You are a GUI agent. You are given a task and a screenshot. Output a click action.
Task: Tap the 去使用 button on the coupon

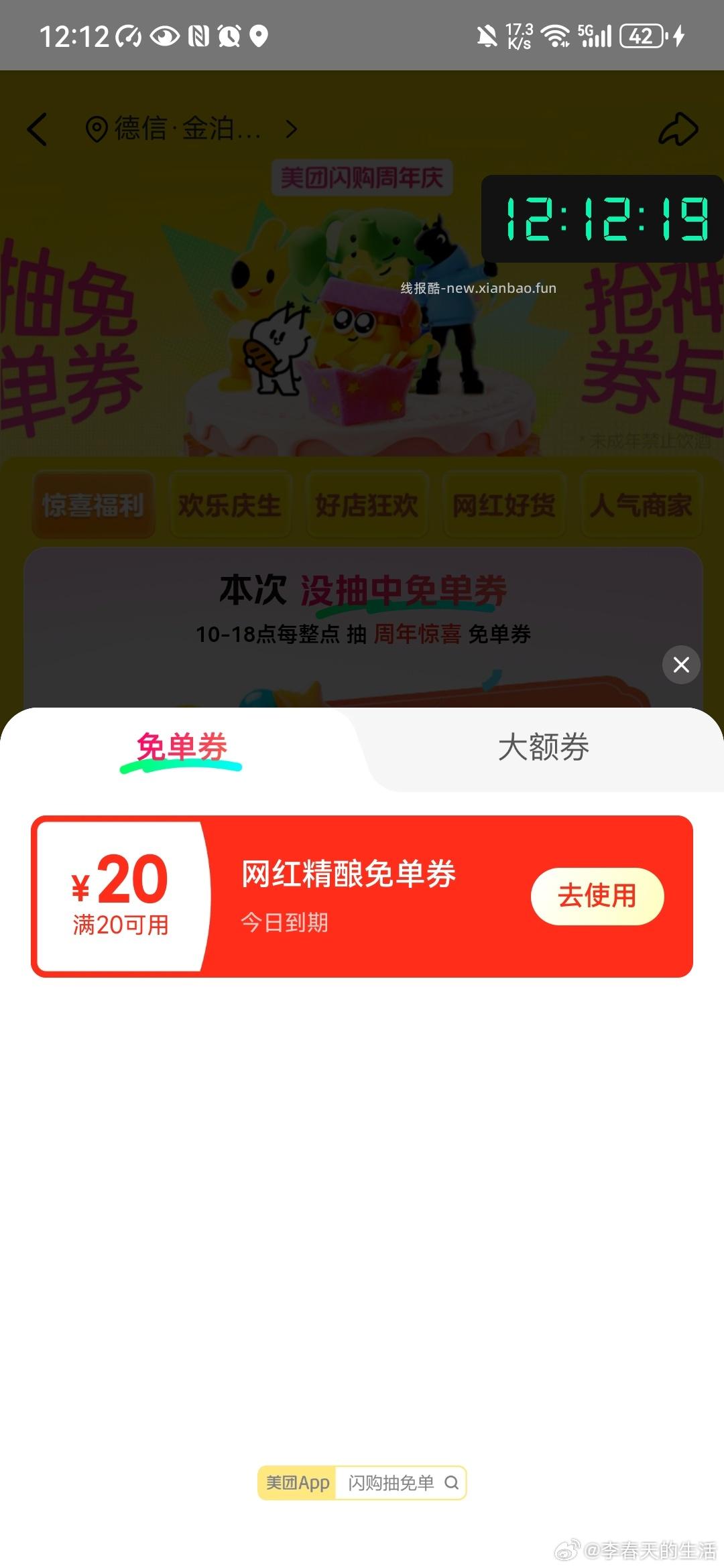597,895
